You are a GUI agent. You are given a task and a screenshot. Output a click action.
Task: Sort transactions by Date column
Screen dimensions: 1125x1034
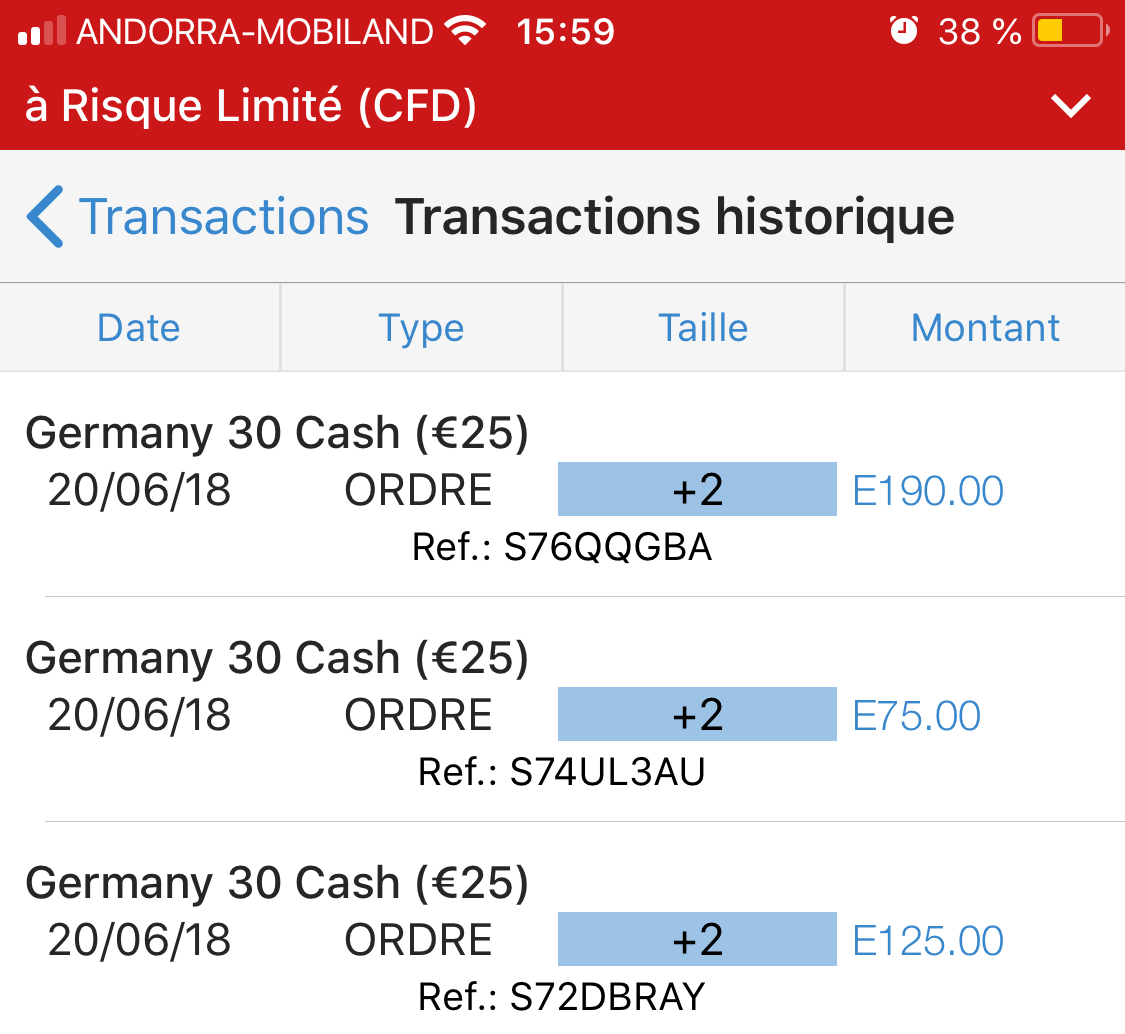[139, 328]
